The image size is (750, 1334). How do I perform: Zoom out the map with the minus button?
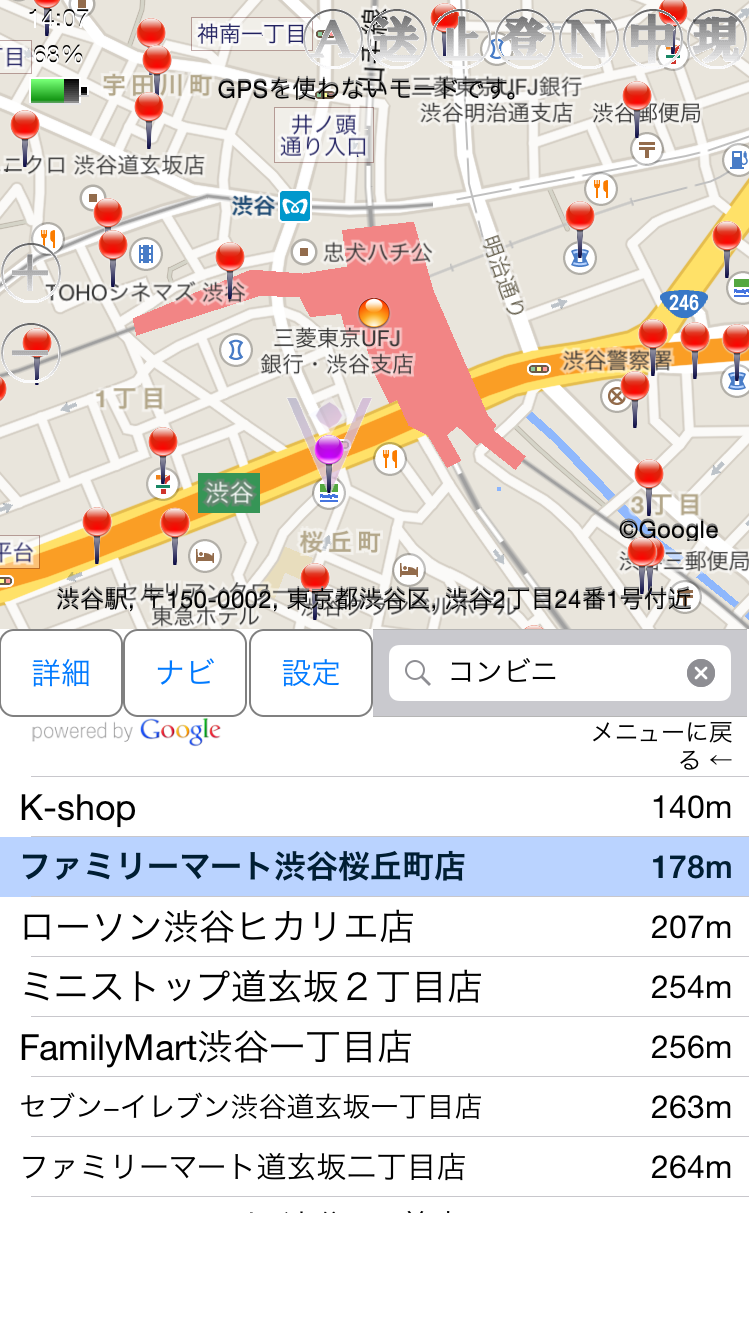(30, 353)
